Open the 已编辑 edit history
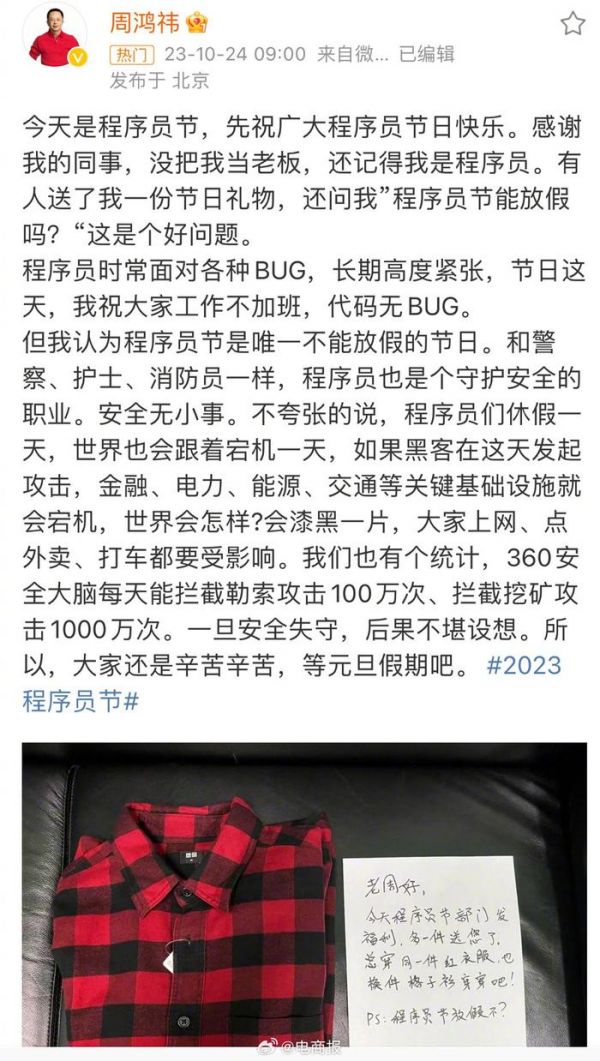The image size is (600, 1061). pos(427,54)
